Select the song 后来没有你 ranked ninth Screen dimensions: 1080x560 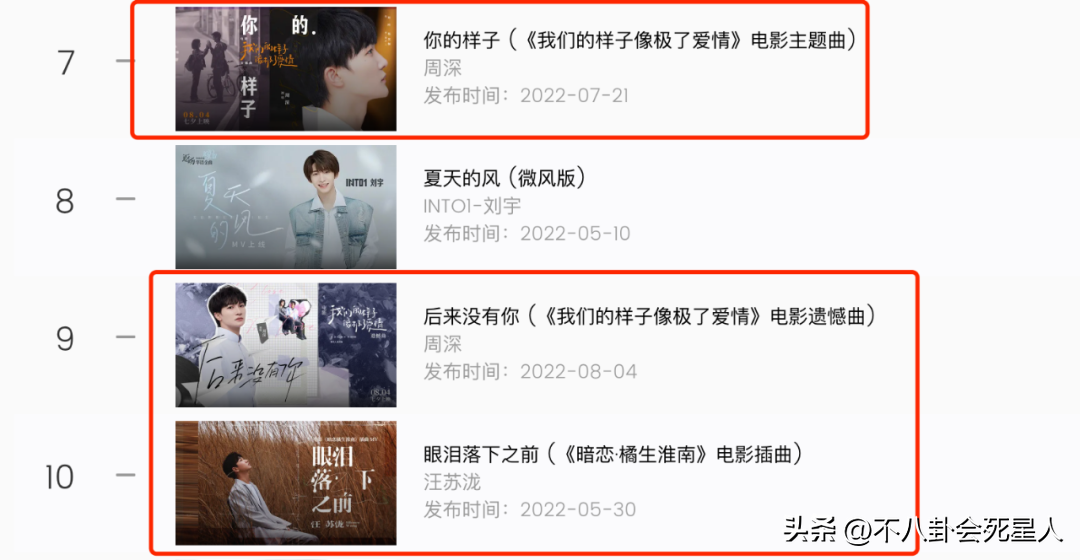[x=650, y=317]
